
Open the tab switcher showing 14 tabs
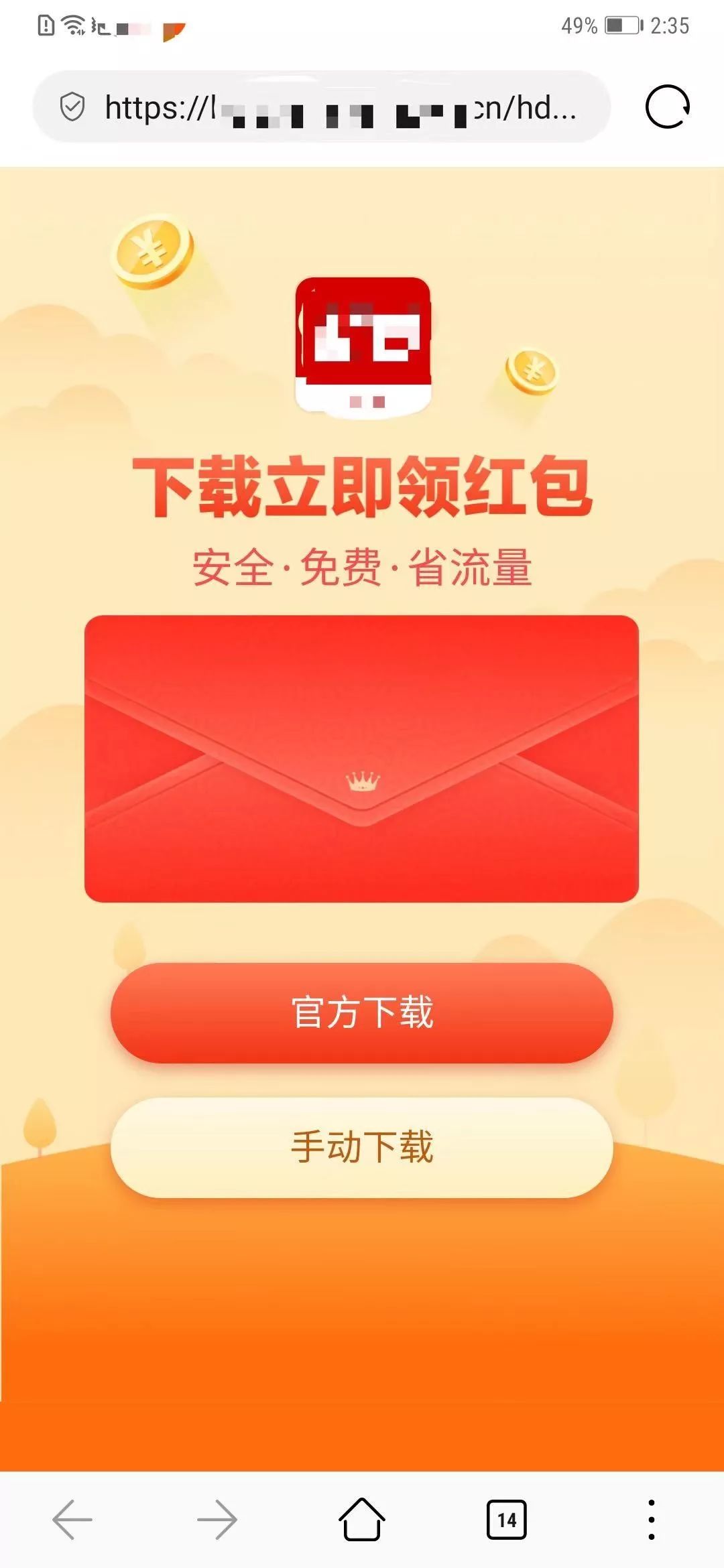[x=507, y=1520]
